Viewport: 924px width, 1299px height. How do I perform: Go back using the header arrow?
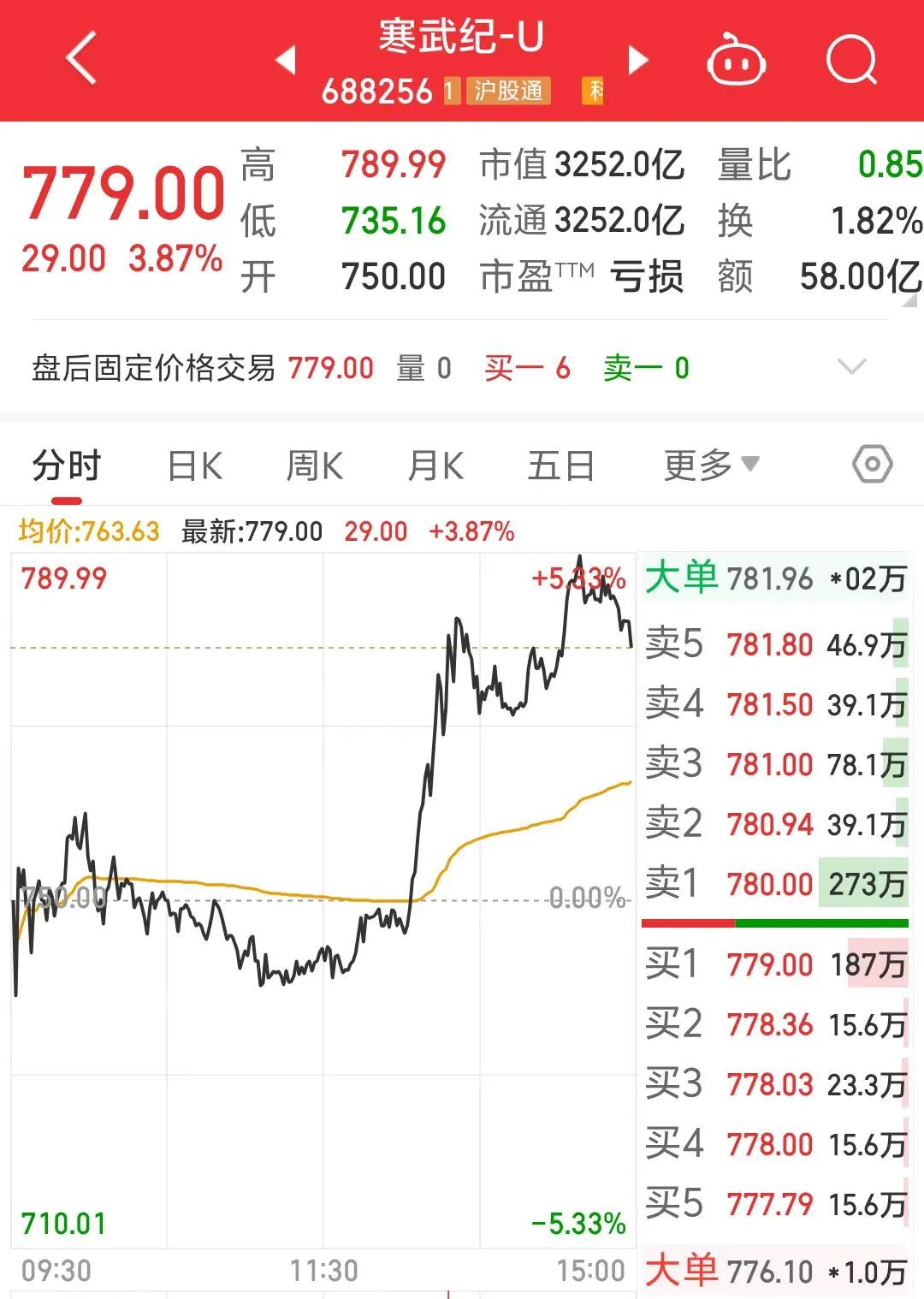pos(81,60)
